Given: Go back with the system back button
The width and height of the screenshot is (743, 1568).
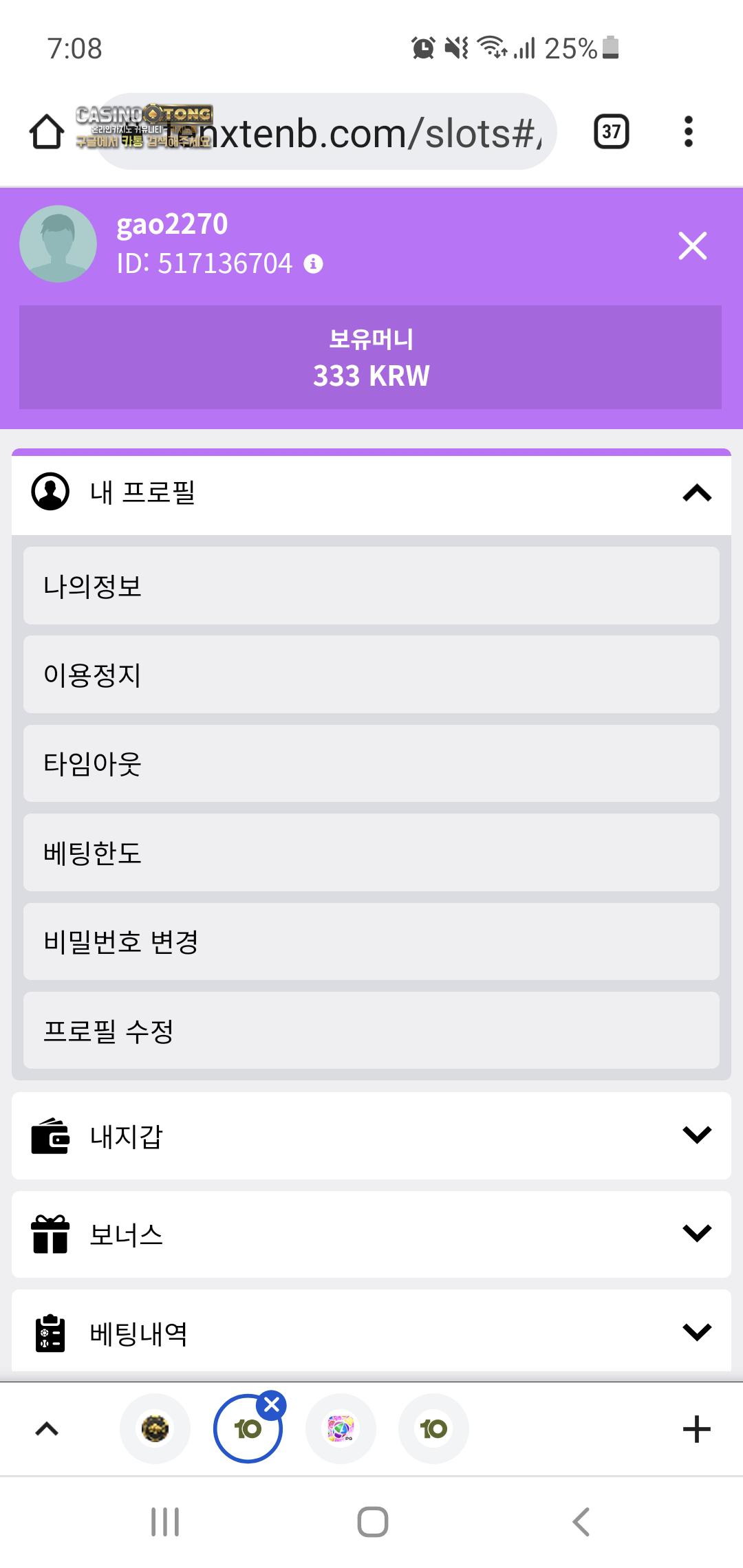Looking at the screenshot, I should 581,1522.
